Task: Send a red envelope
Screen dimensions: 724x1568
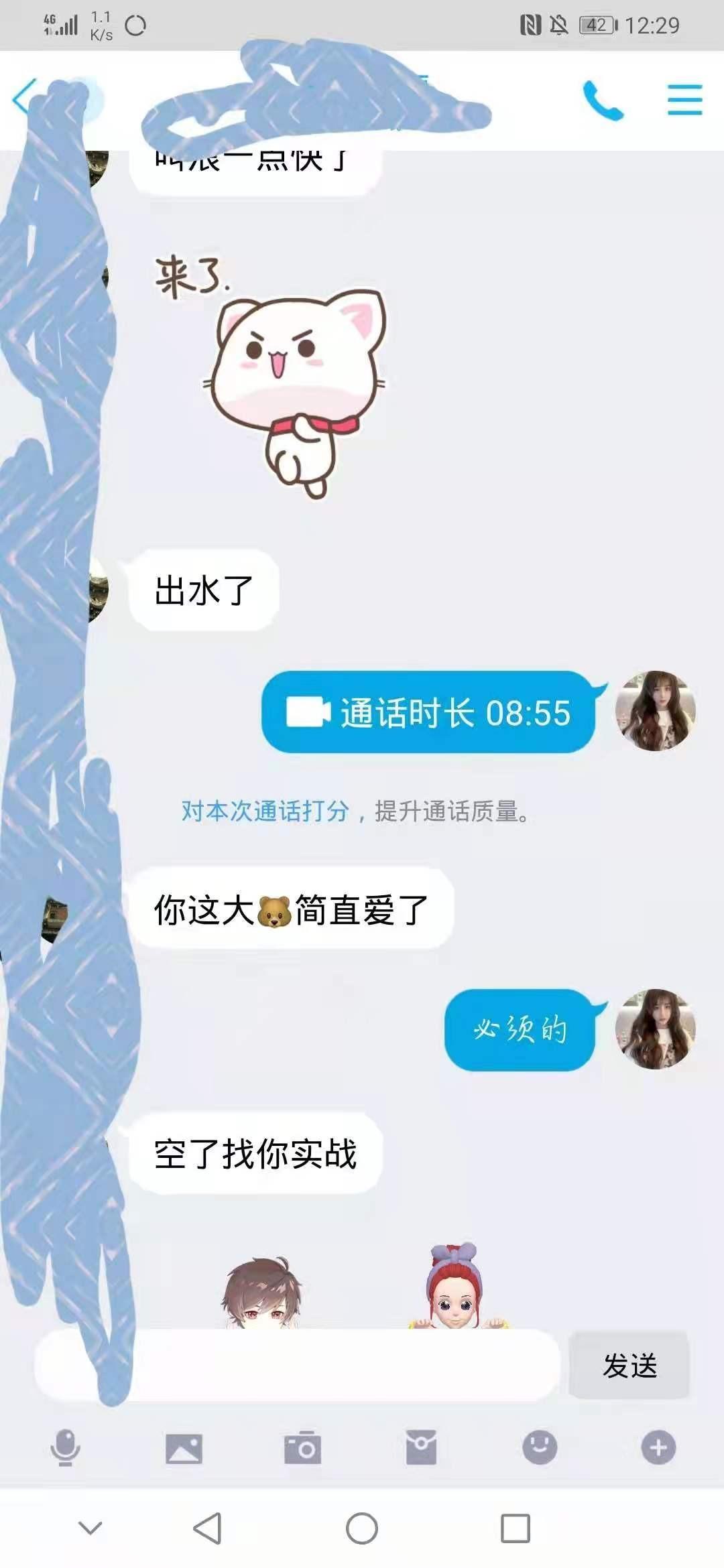Action: [x=421, y=1447]
